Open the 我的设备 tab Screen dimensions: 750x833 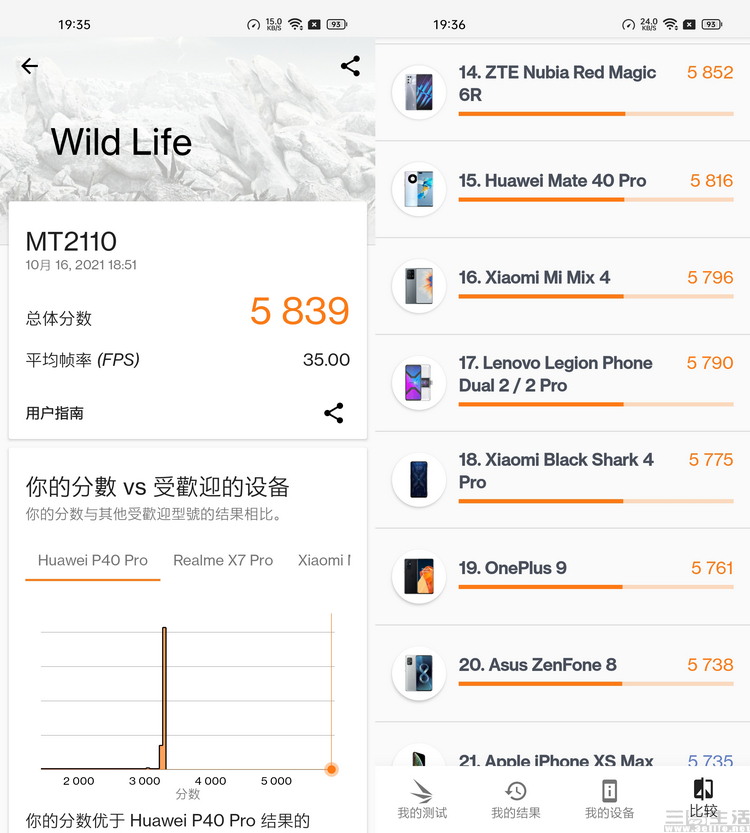[x=609, y=799]
